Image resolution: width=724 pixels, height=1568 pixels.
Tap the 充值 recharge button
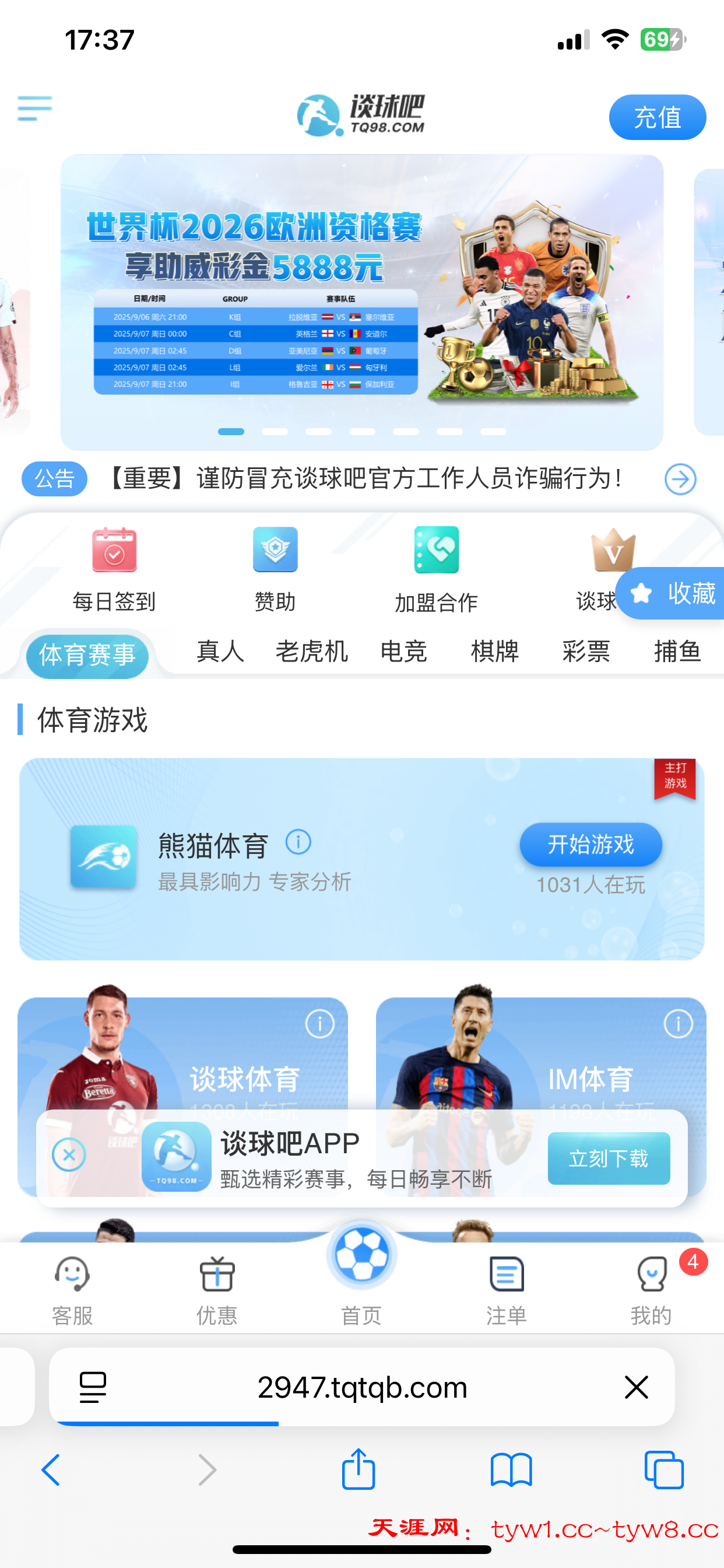click(x=657, y=117)
